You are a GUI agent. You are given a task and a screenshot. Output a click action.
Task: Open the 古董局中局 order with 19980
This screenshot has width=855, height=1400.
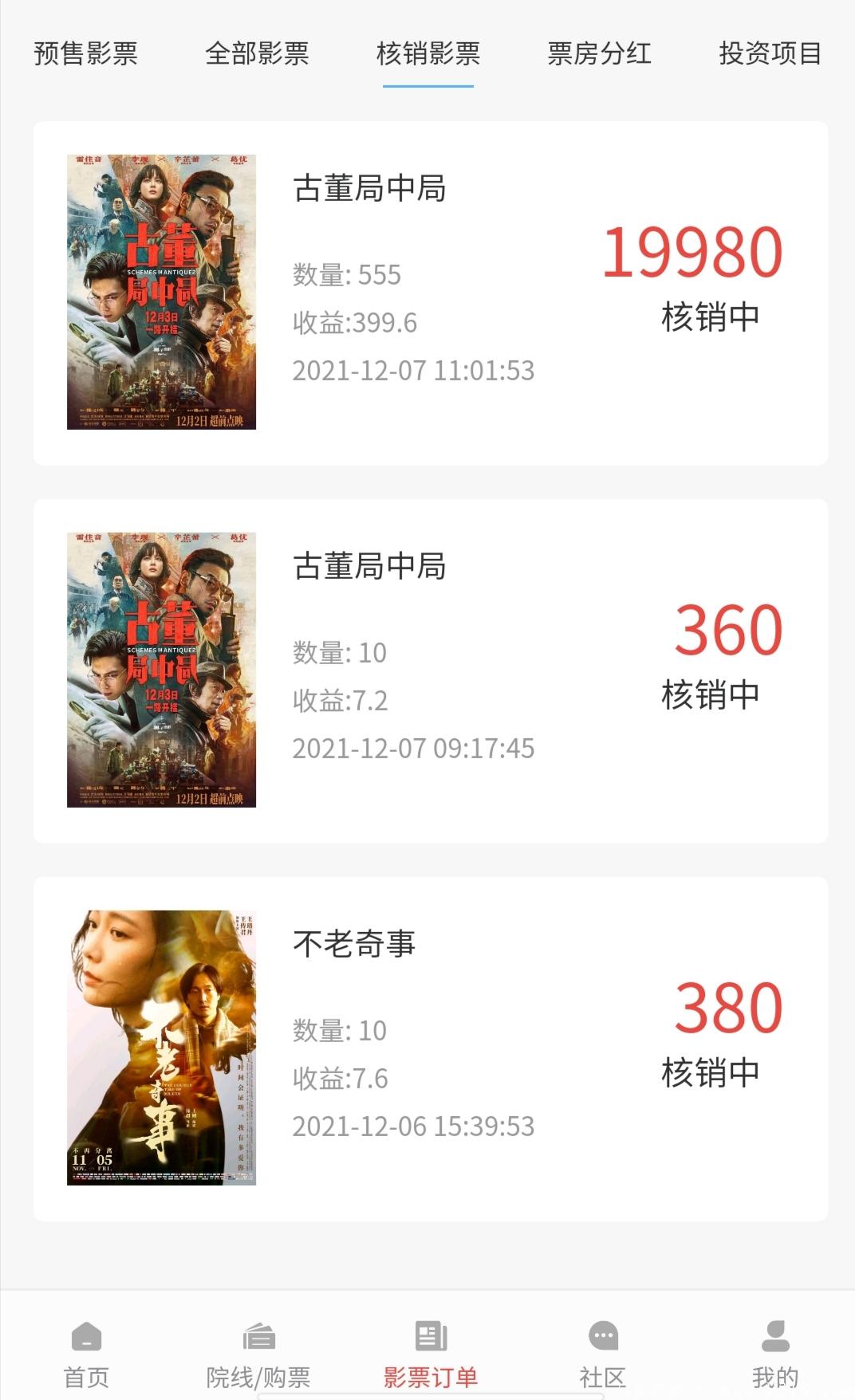(x=431, y=293)
